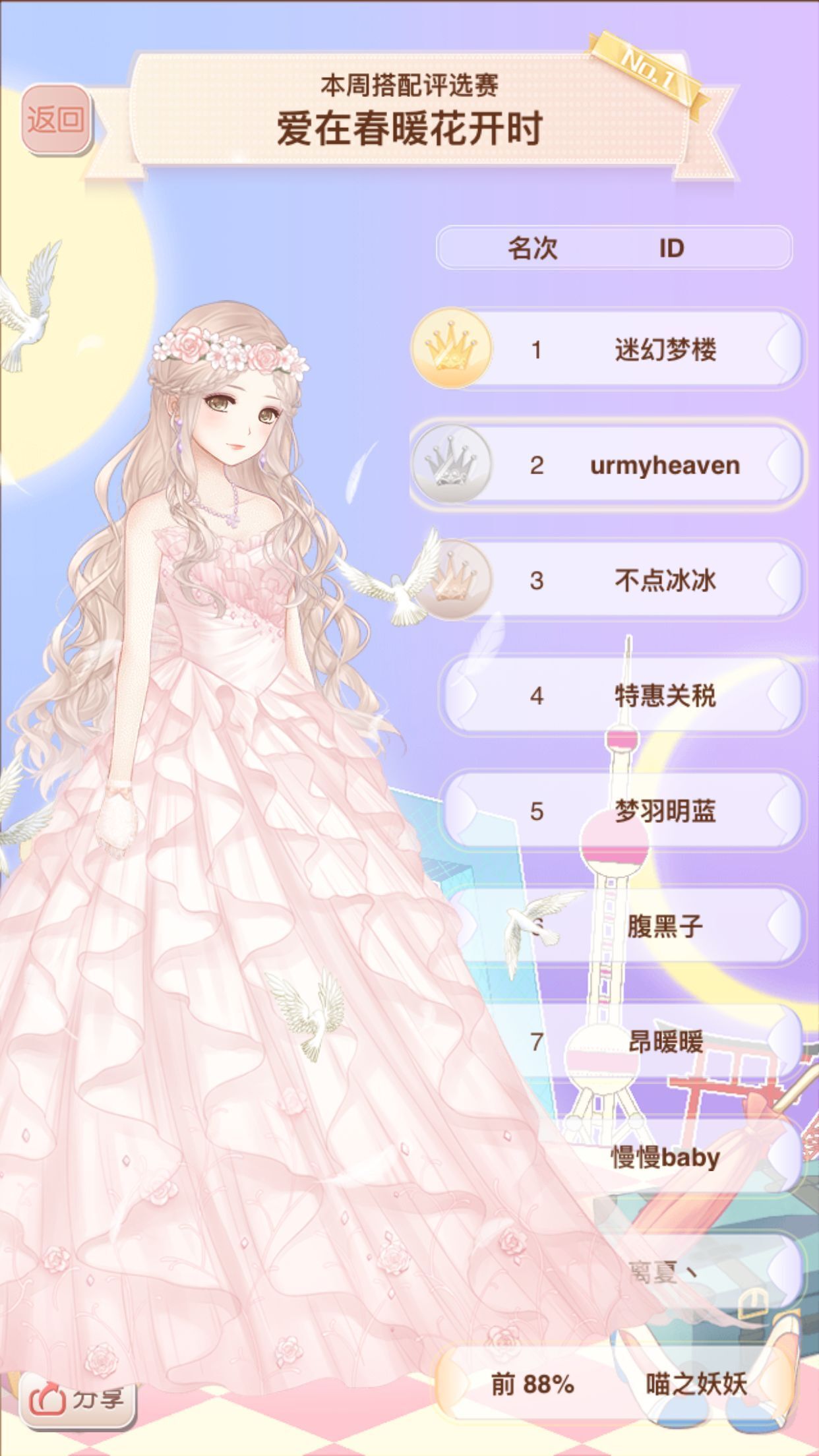Viewport: 819px width, 1456px height.
Task: Open rank 1 entry 迷幻梦楼
Action: (607, 349)
